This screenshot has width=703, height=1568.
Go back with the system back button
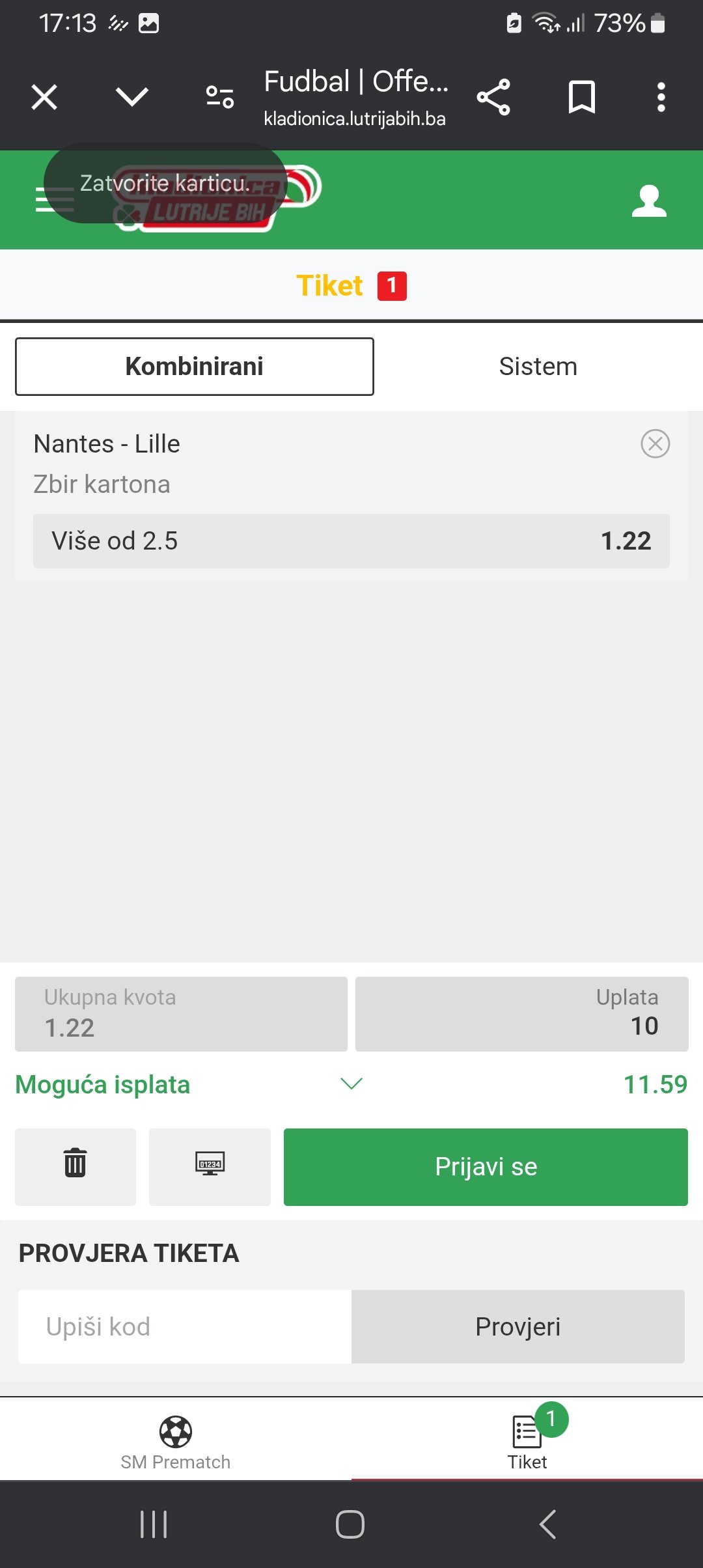coord(548,1524)
